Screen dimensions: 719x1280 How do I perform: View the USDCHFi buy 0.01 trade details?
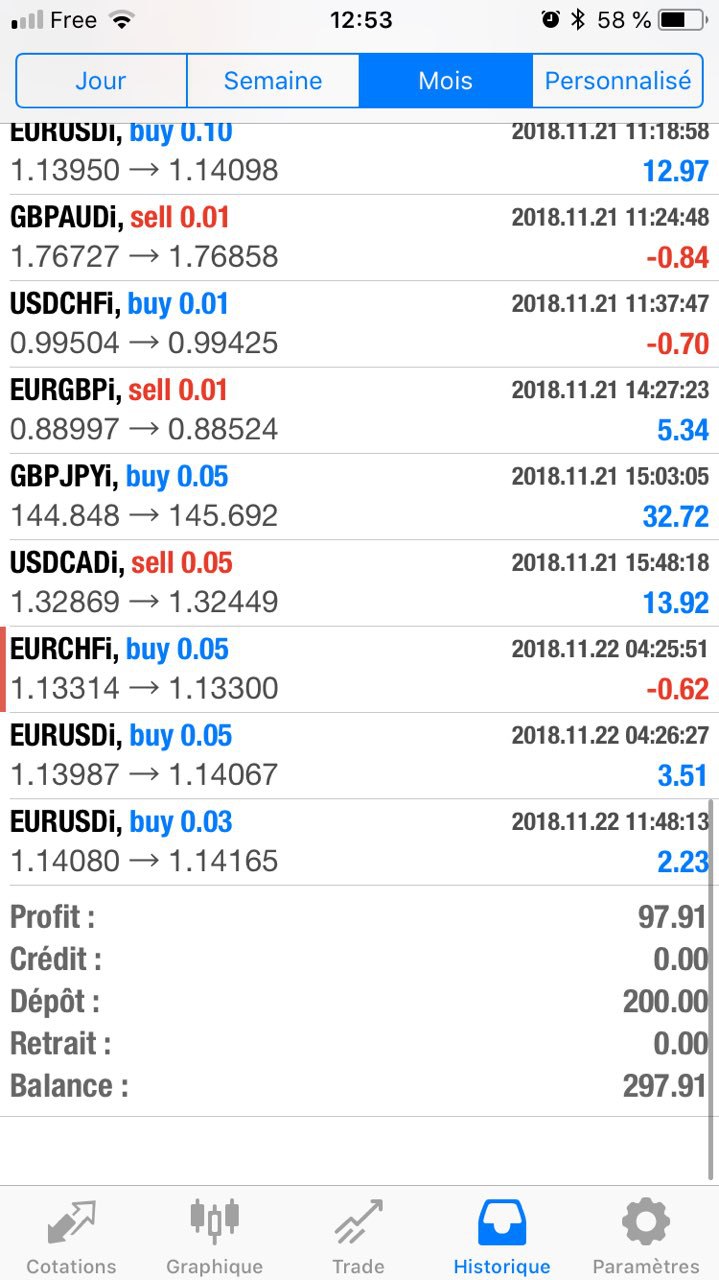click(x=359, y=324)
